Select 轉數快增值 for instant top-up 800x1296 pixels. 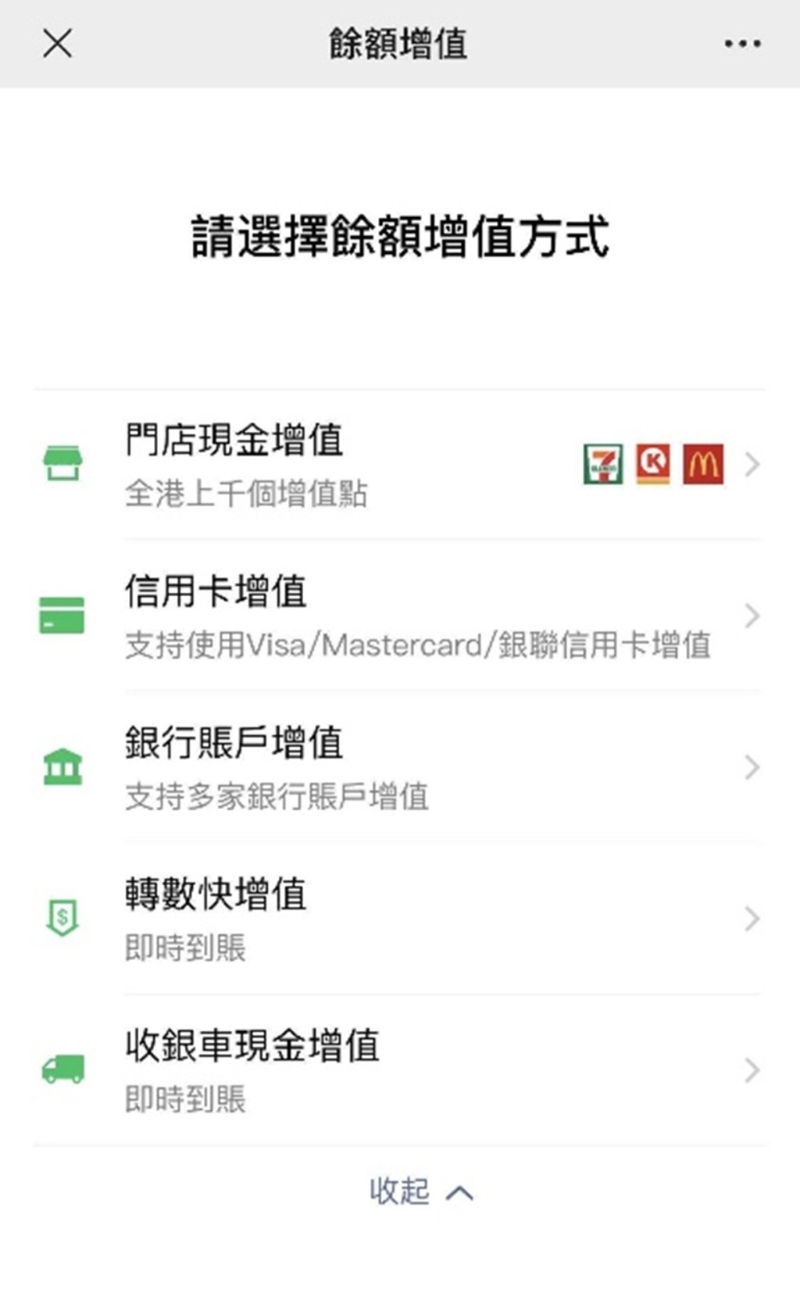click(x=216, y=897)
